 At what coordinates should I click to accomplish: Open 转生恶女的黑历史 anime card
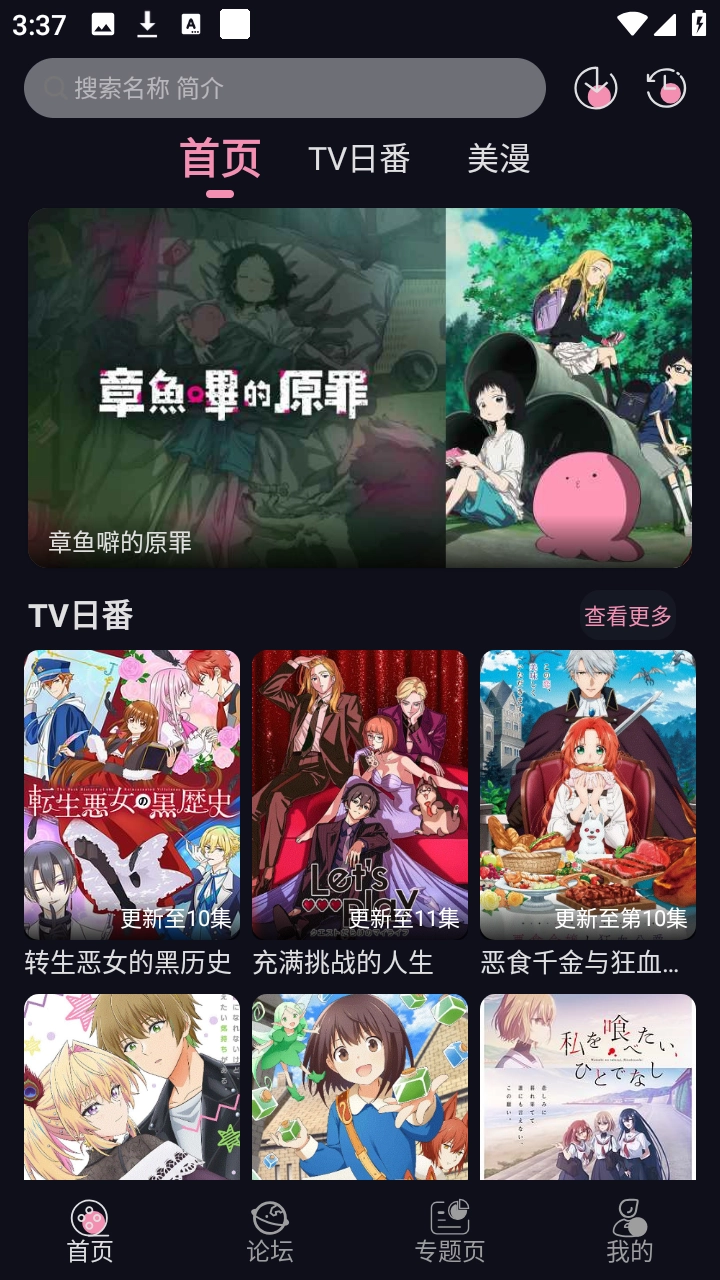(132, 795)
